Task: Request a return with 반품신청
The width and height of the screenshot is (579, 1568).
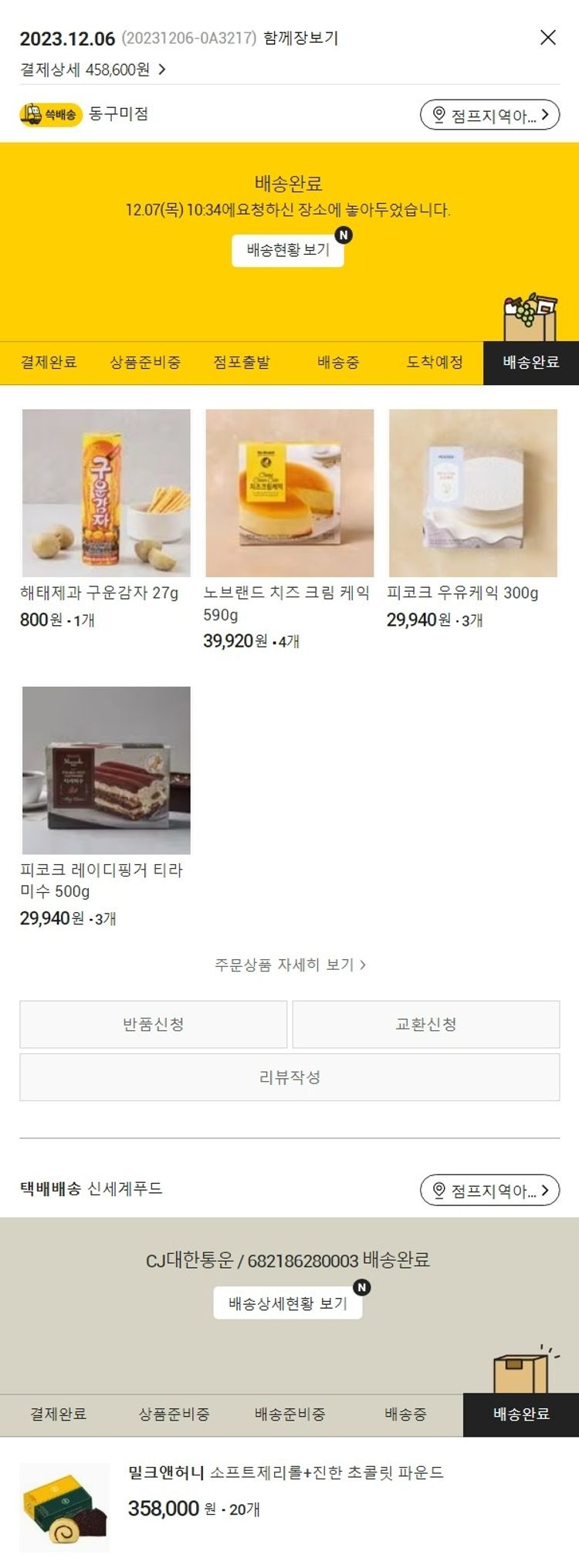Action: (154, 1025)
